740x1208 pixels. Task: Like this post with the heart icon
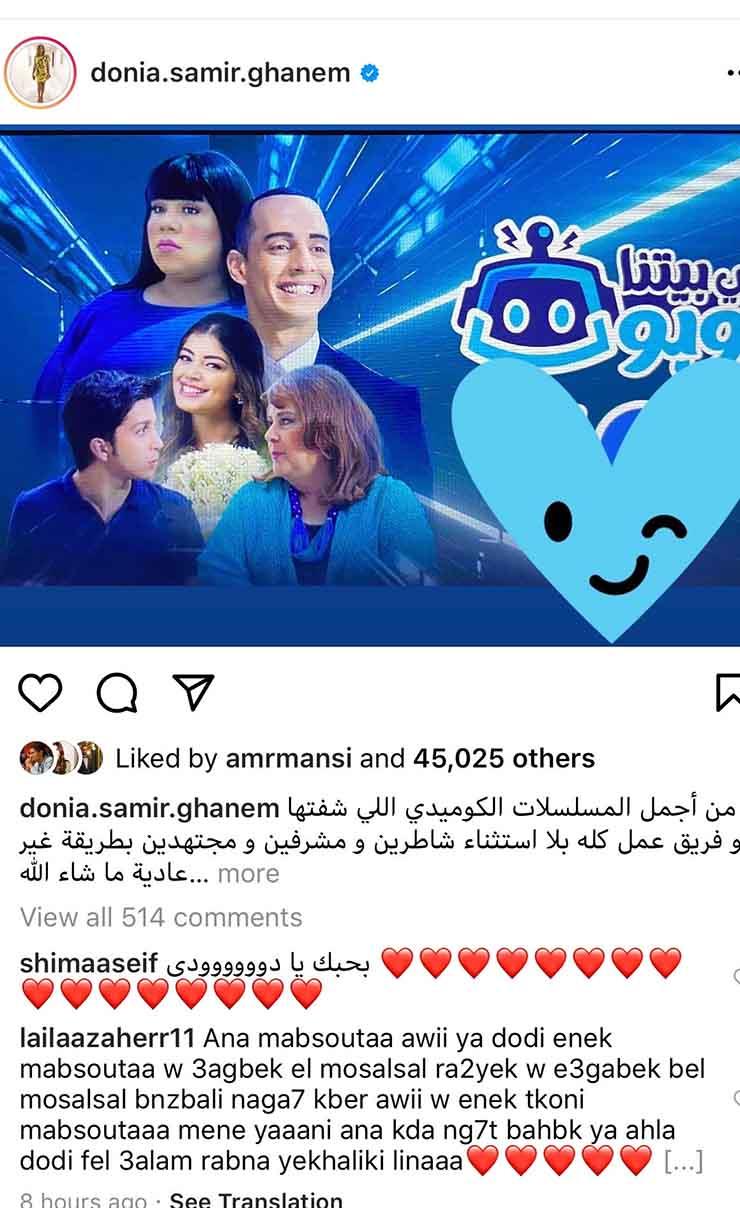coord(40,692)
